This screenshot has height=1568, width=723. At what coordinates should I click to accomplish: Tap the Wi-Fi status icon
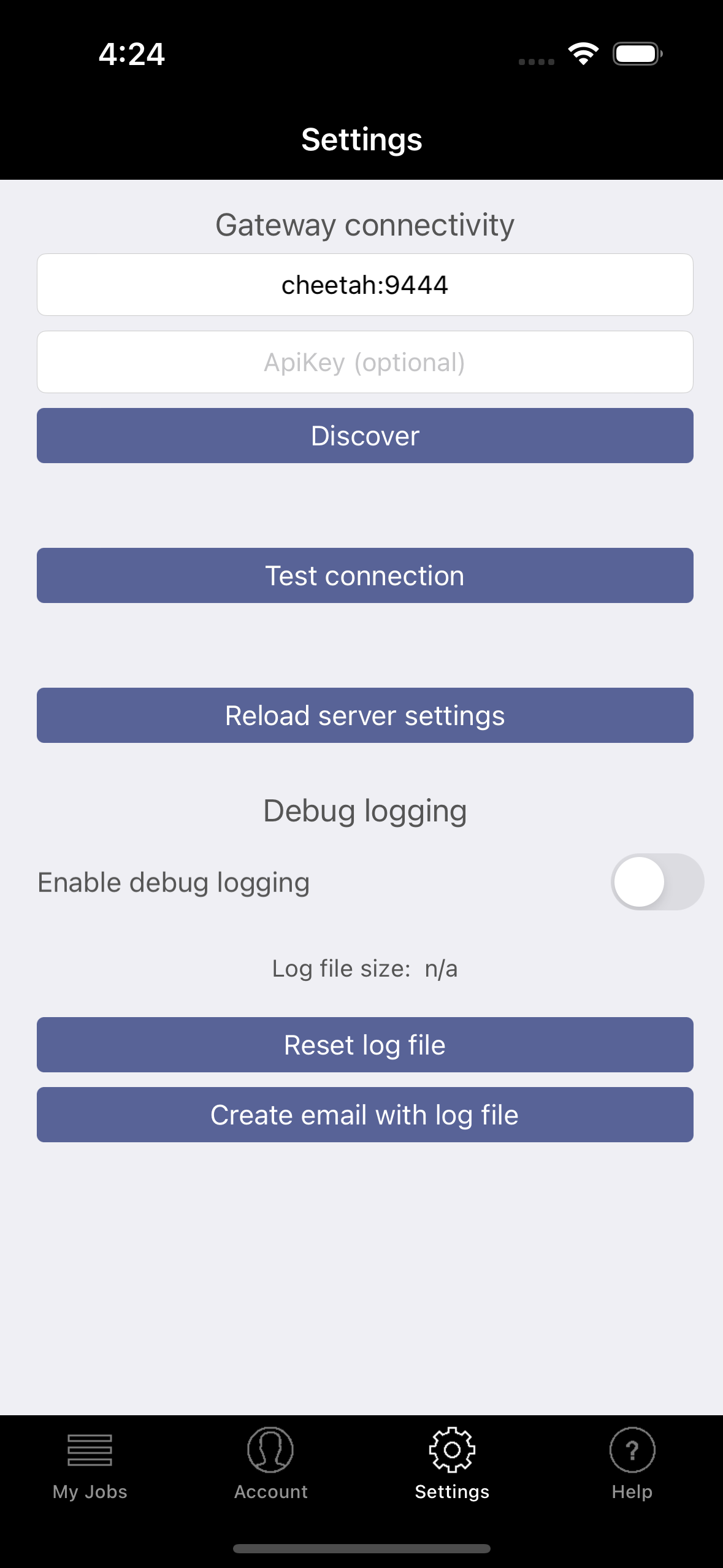pyautogui.click(x=583, y=54)
